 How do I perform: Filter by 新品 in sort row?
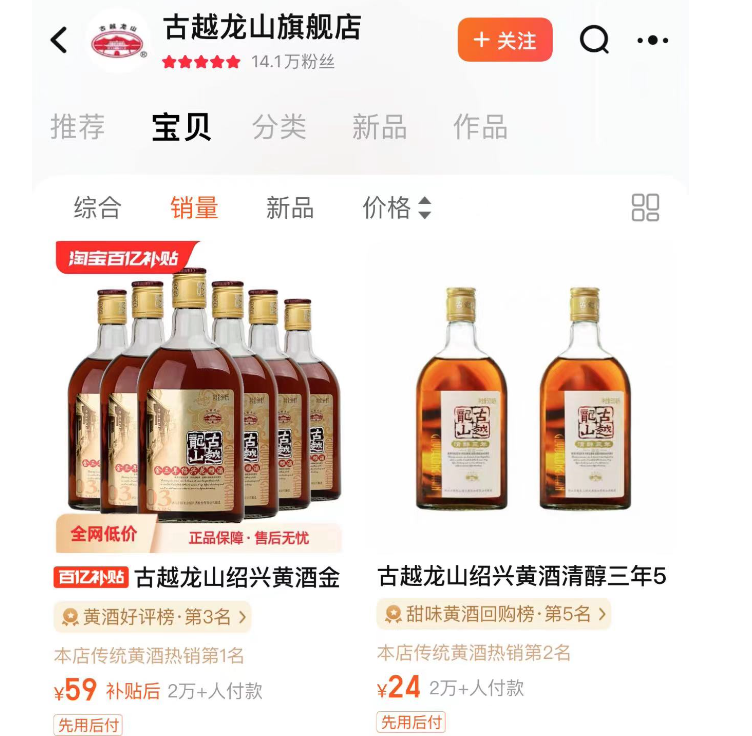[290, 207]
